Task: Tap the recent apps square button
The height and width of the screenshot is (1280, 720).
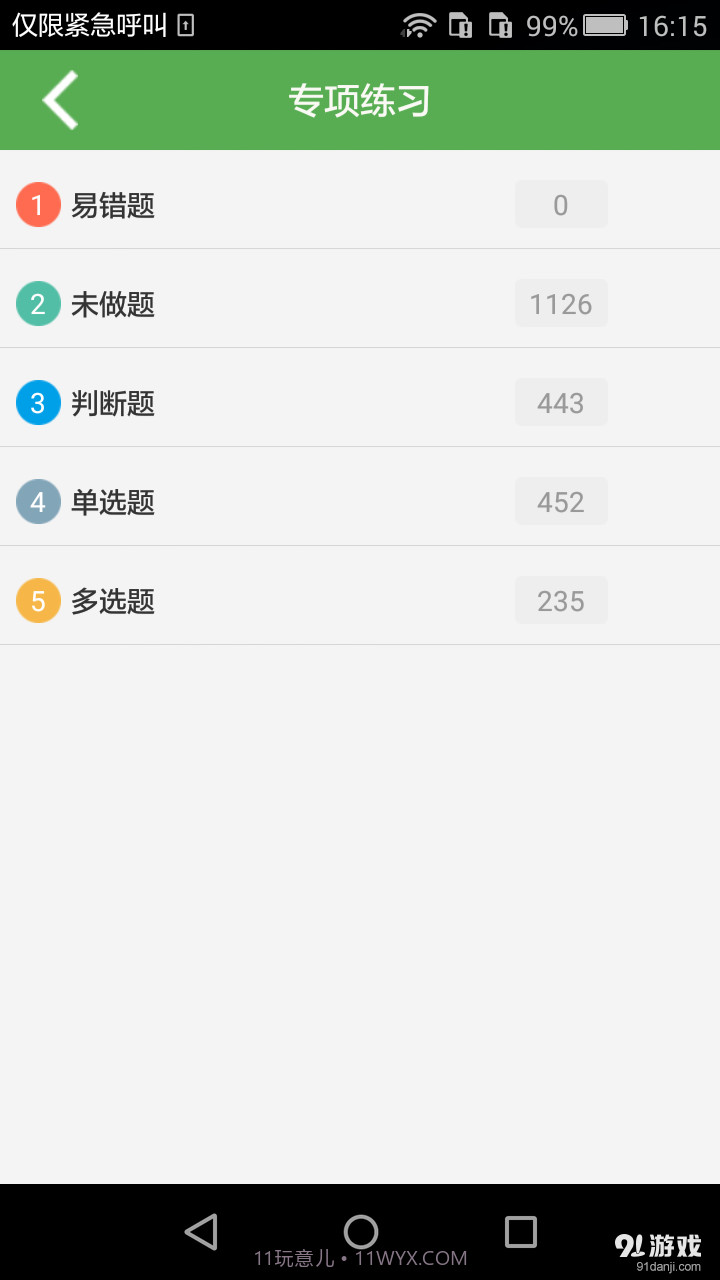Action: tap(520, 1232)
